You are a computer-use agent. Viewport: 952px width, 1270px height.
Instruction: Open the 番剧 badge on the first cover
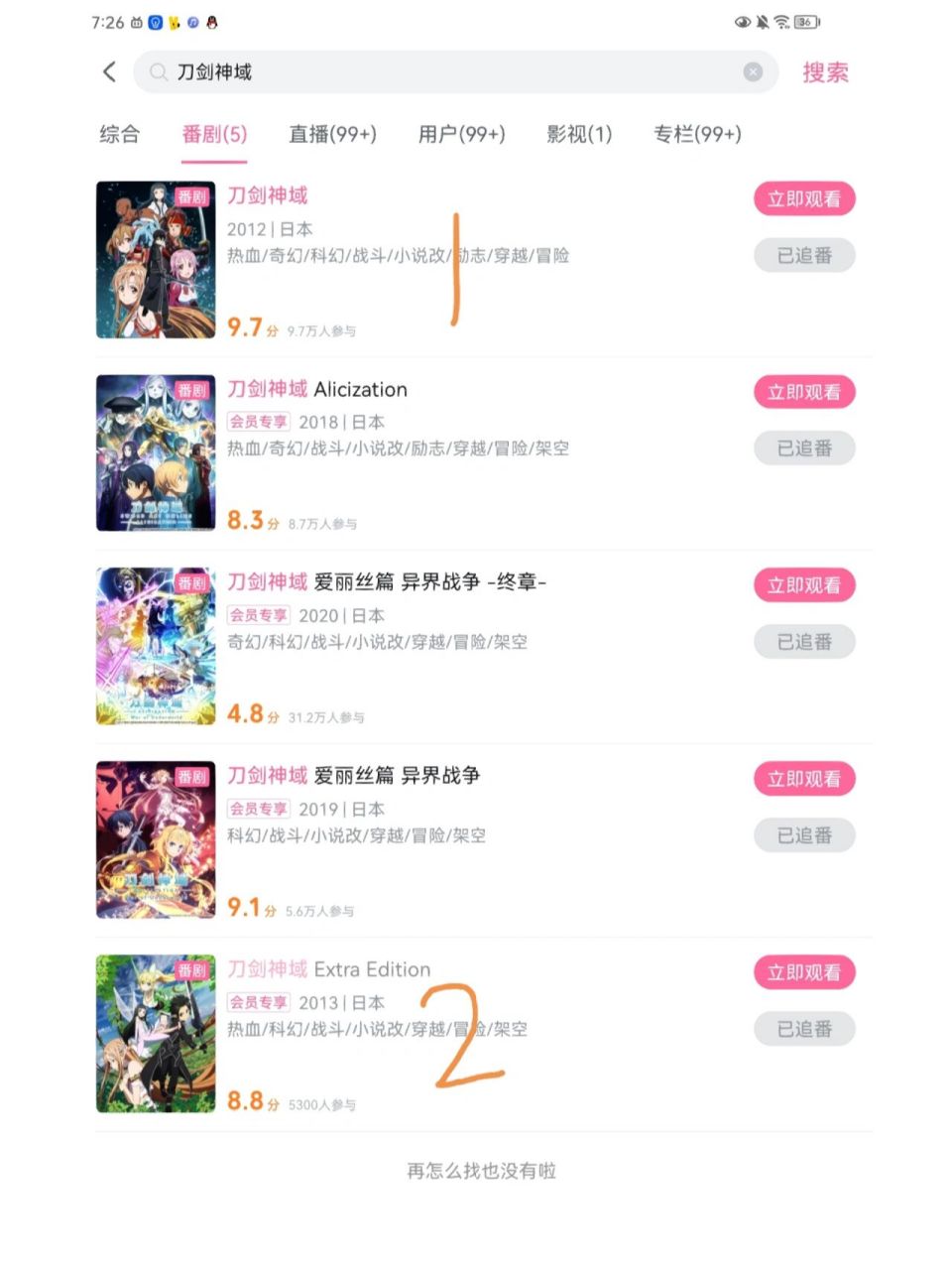tap(192, 196)
